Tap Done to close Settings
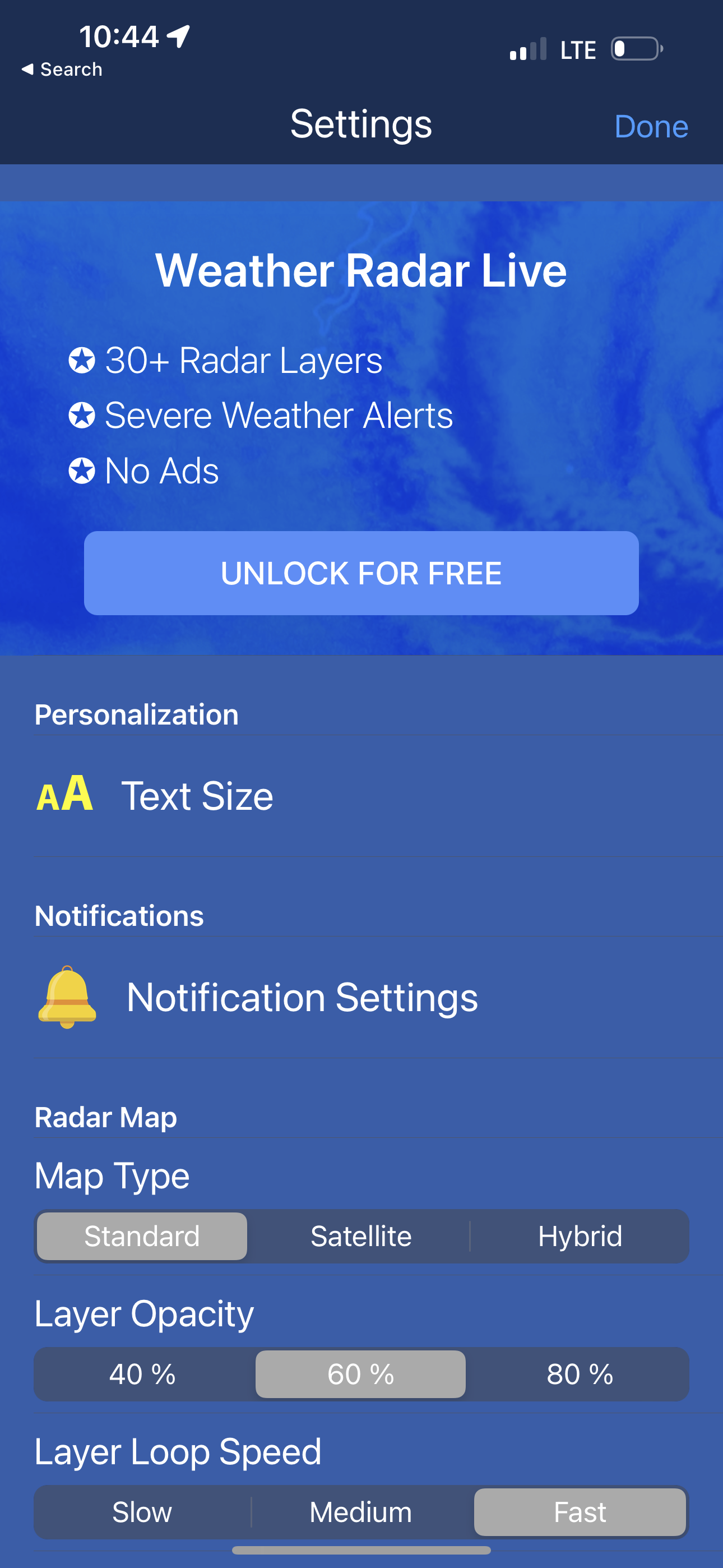The width and height of the screenshot is (723, 1568). 651,127
